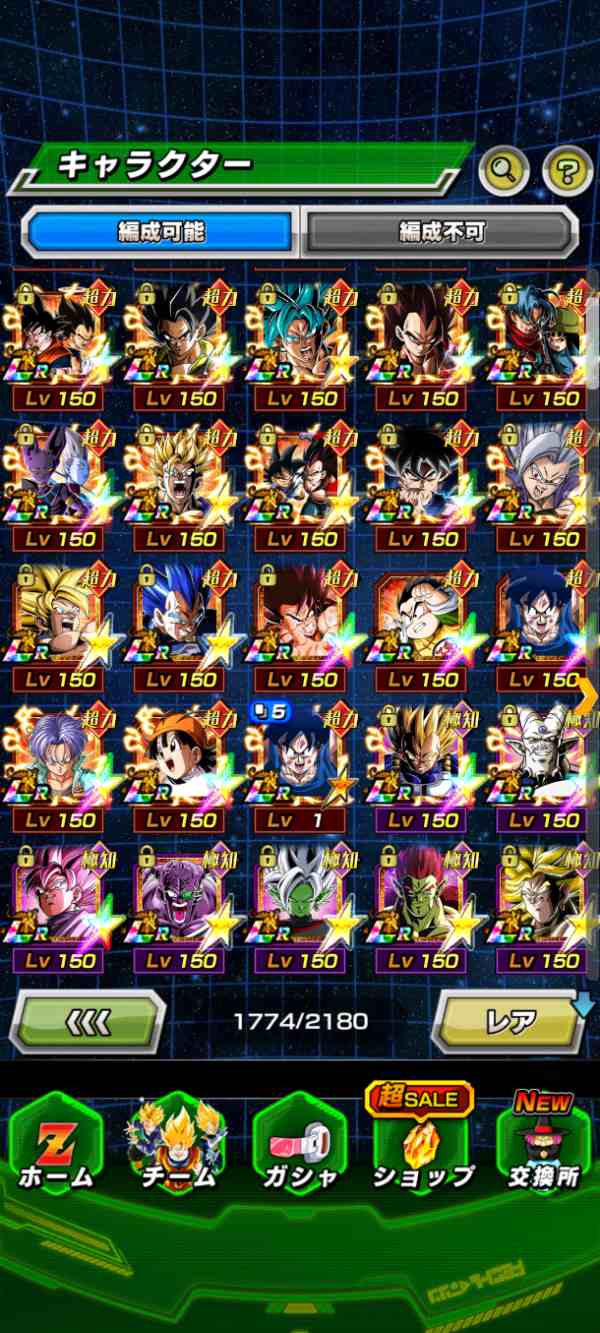Open the character search magnifier
Image resolution: width=600 pixels, height=1333 pixels.
click(x=504, y=171)
